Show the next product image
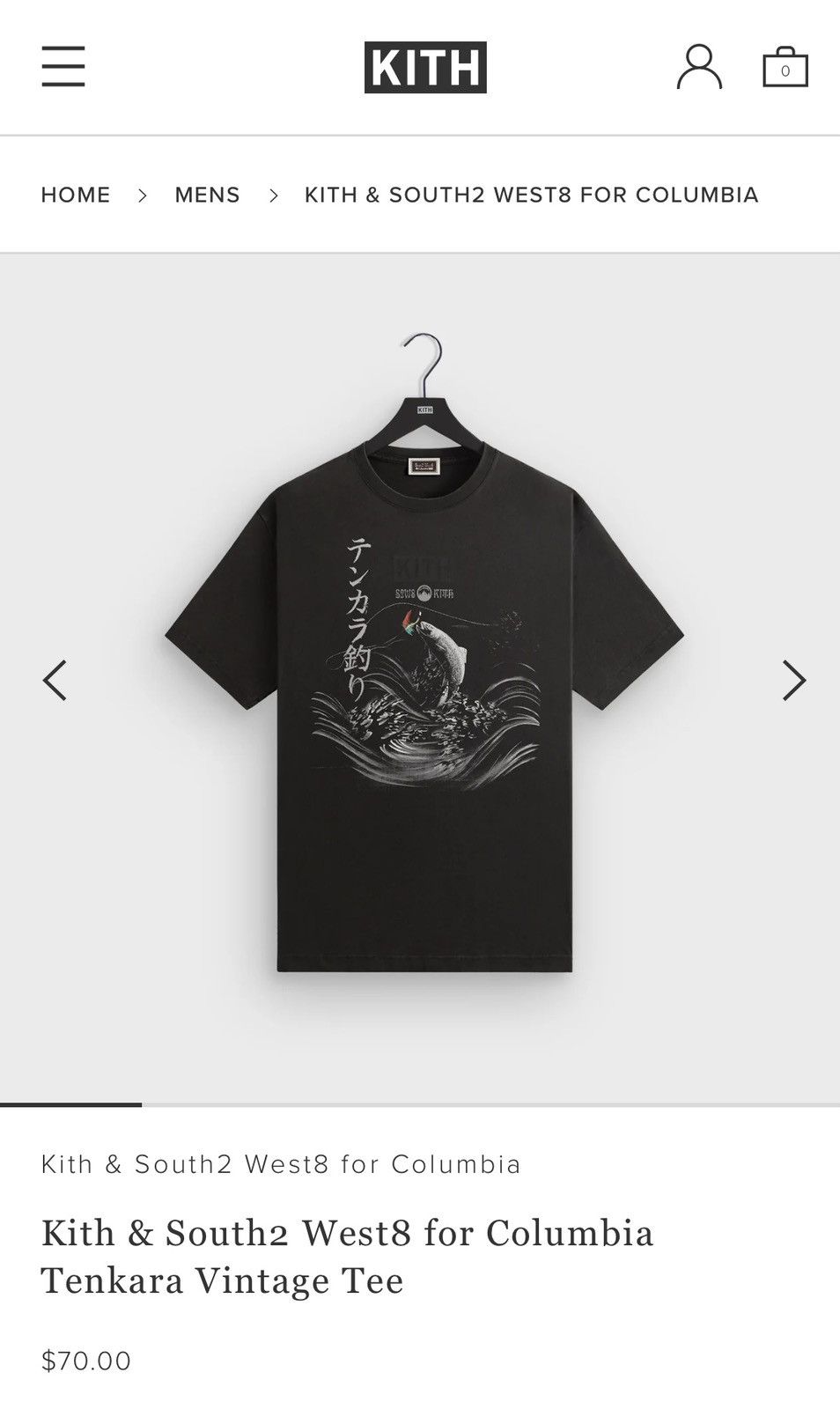The height and width of the screenshot is (1409, 840). click(x=794, y=680)
